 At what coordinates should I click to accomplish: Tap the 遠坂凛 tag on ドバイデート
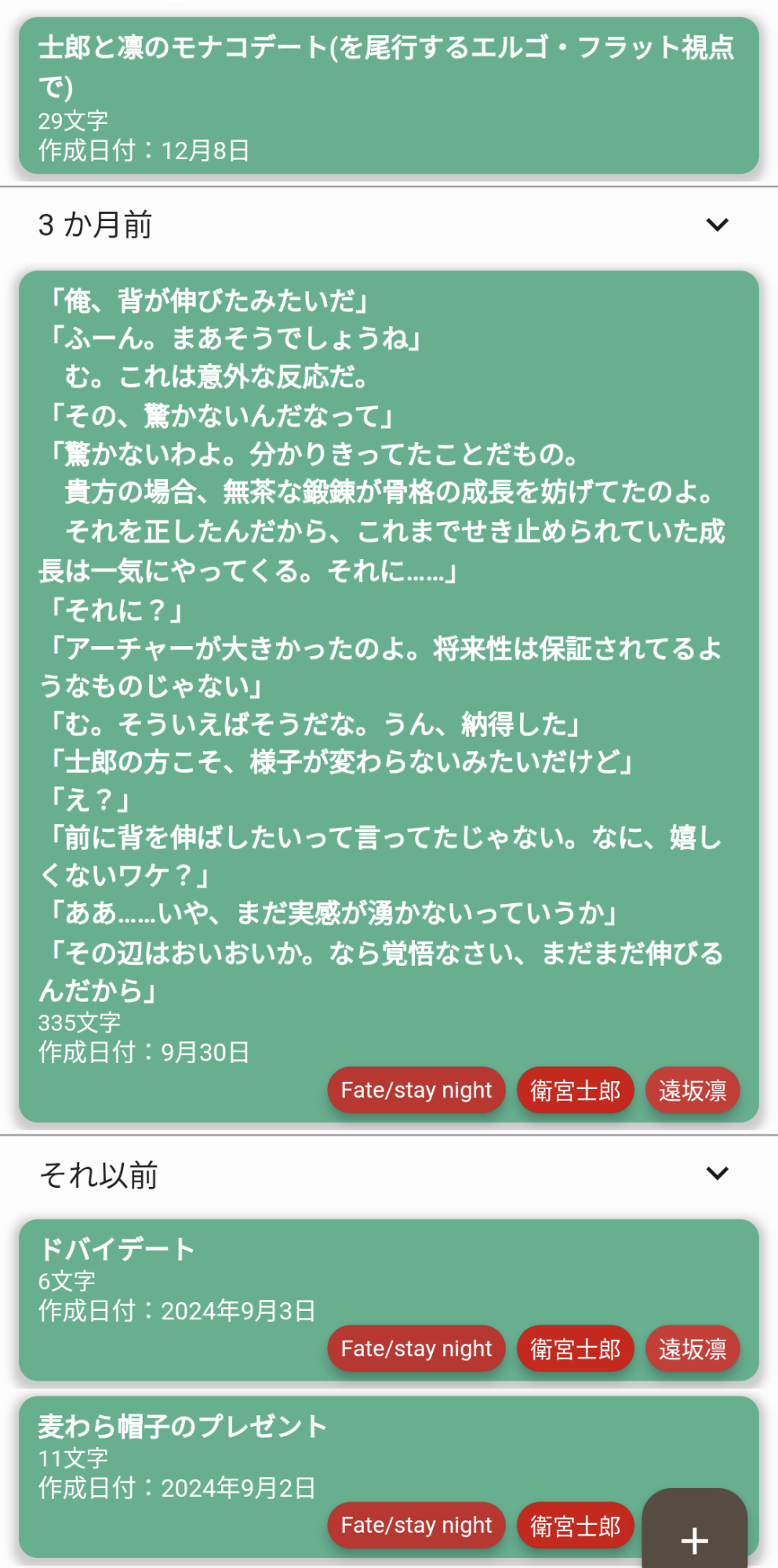coord(693,1348)
